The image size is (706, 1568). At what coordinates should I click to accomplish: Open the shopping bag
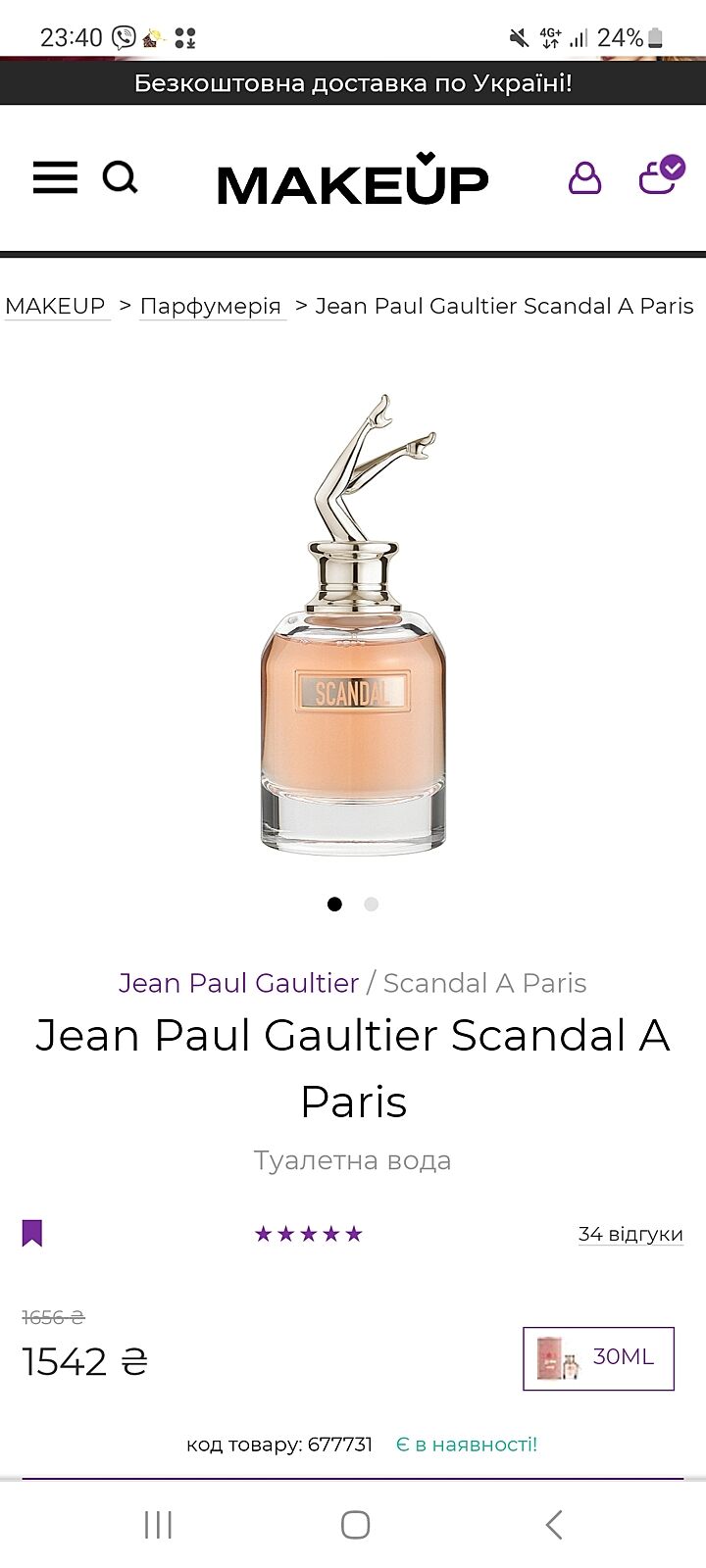(659, 175)
